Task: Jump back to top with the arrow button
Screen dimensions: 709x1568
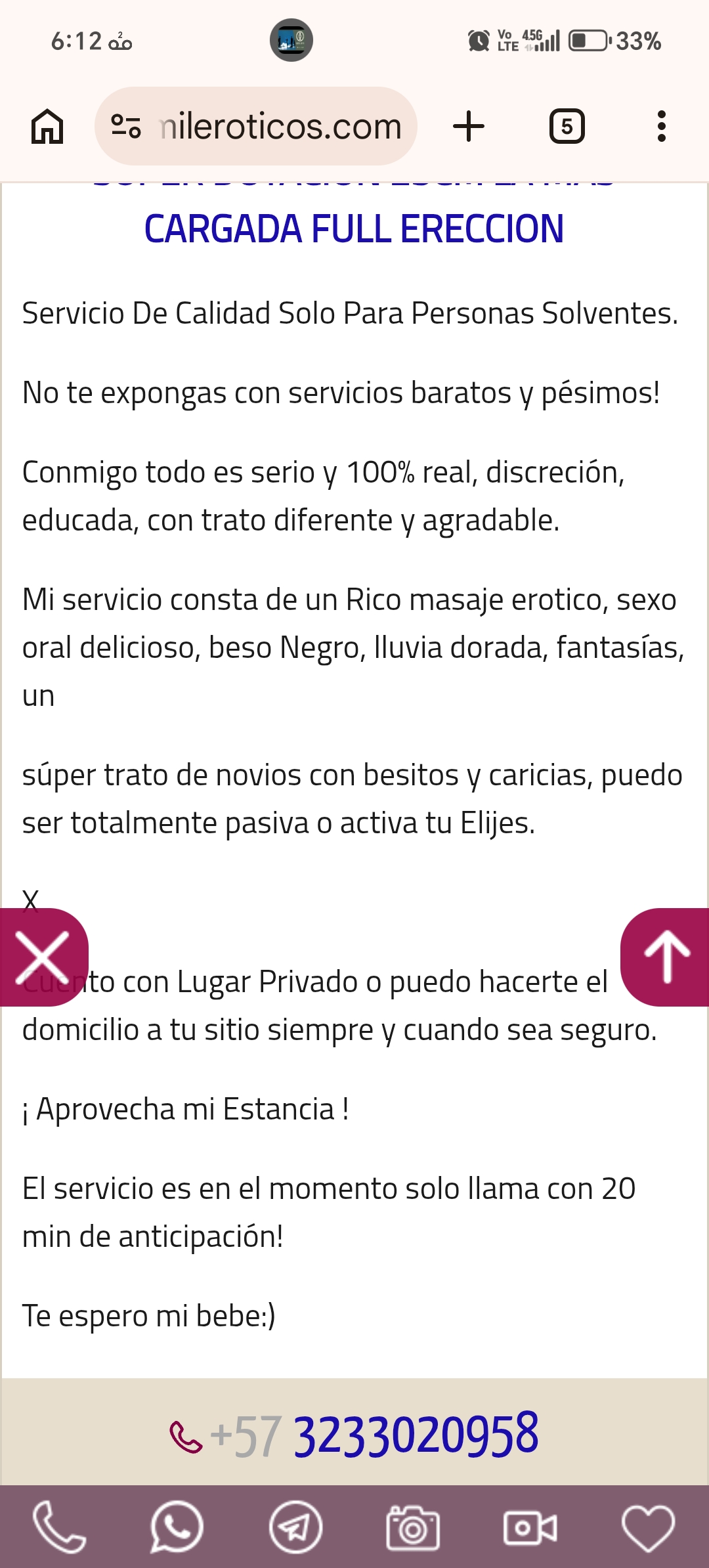Action: (x=666, y=957)
